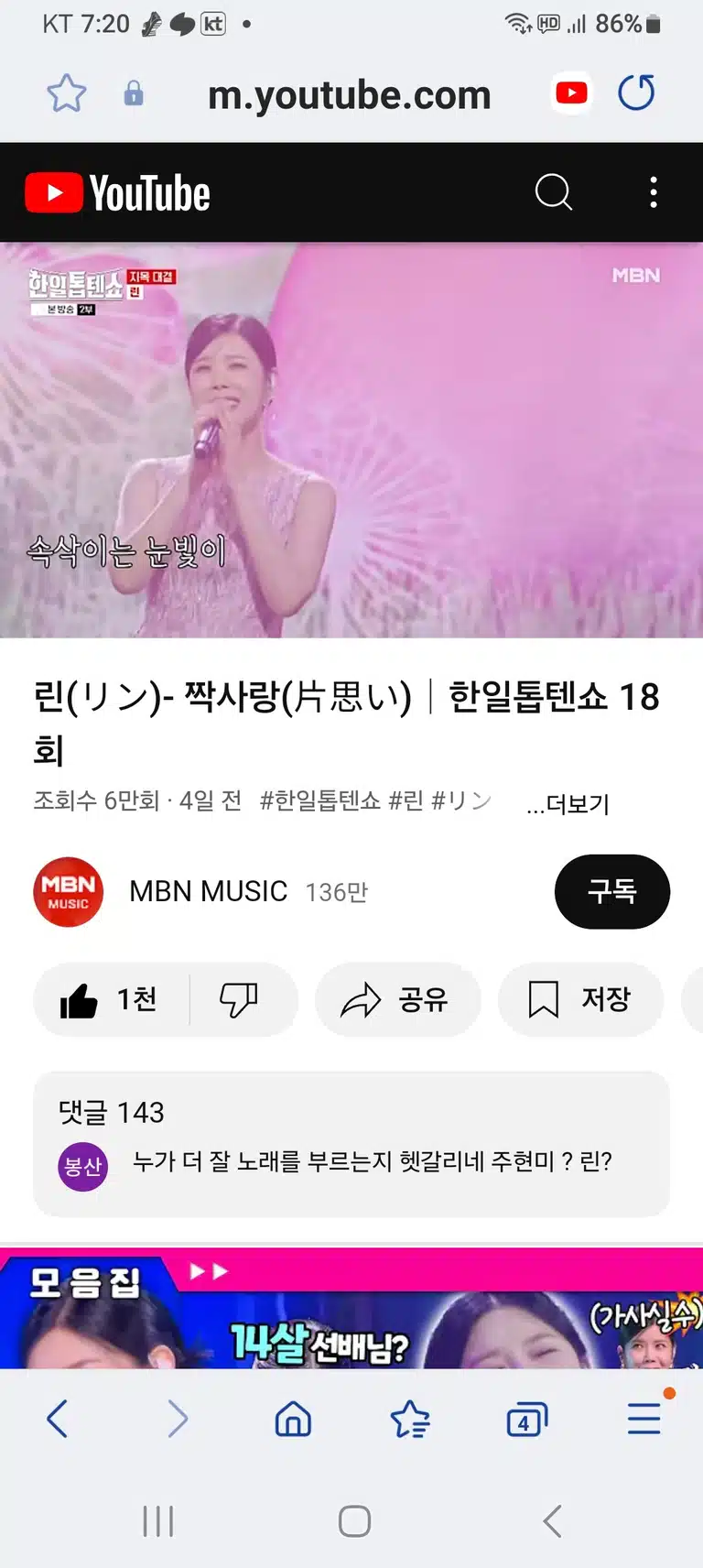Like the video
Viewport: 703px width, 1568px height.
click(110, 999)
